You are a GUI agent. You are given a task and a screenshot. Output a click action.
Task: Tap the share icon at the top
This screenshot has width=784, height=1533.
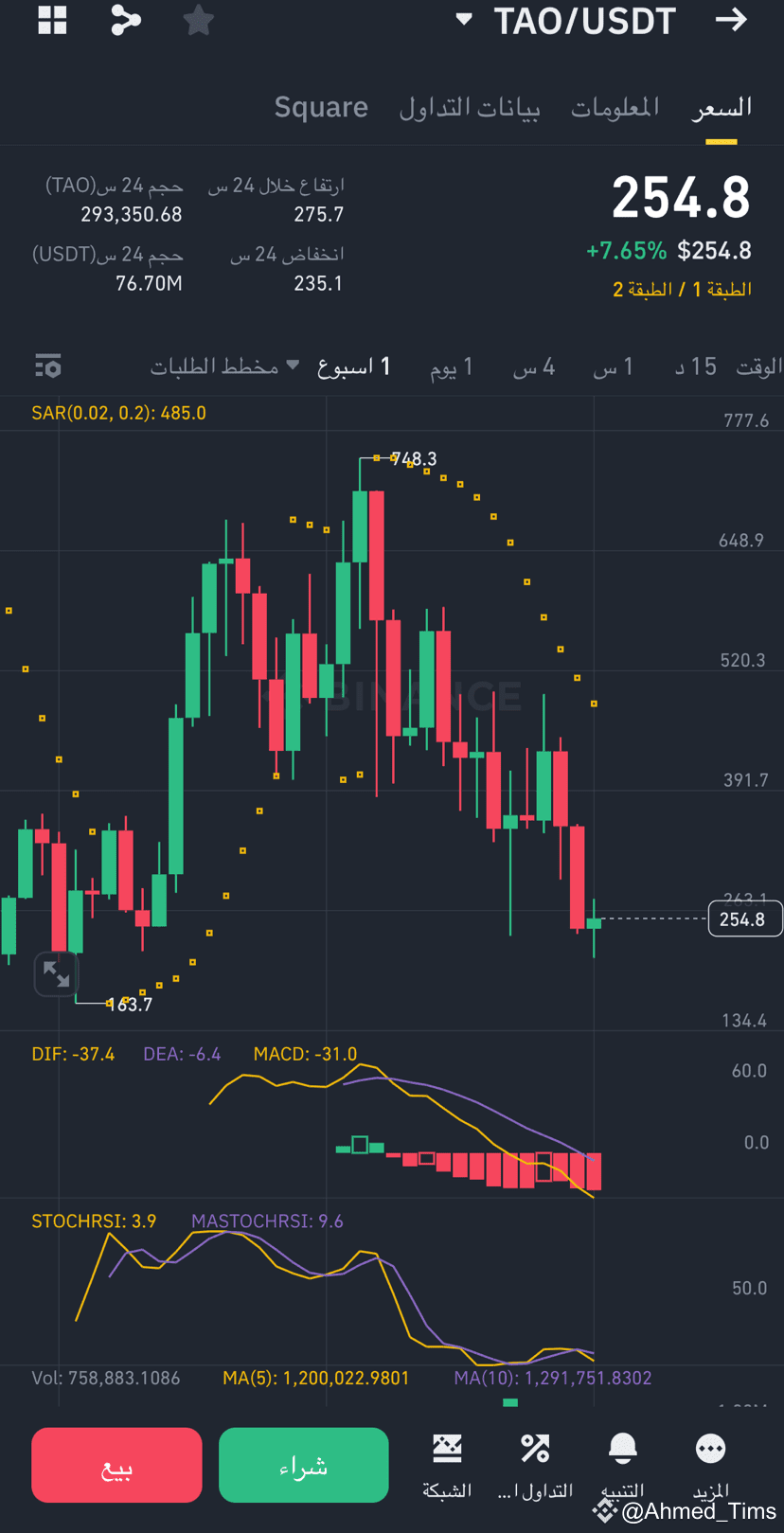(126, 20)
